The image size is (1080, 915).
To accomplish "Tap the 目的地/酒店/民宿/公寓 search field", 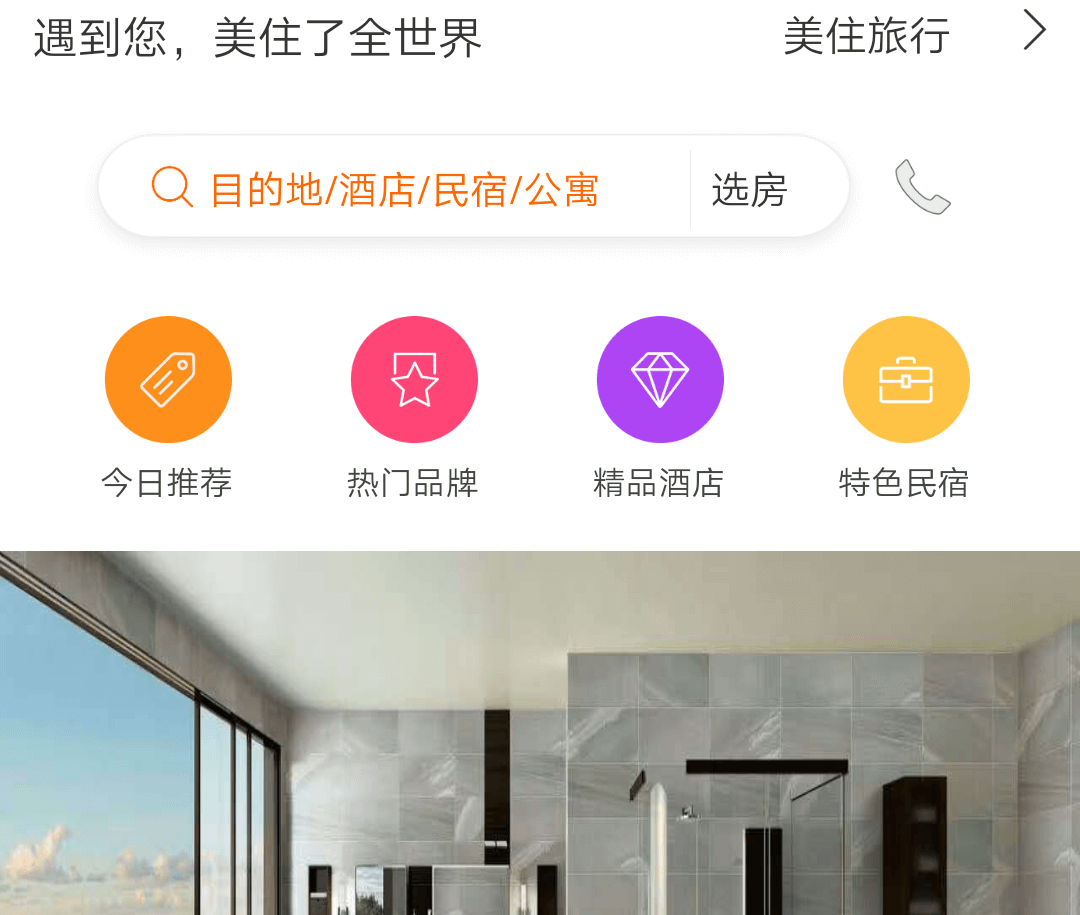I will pyautogui.click(x=404, y=188).
